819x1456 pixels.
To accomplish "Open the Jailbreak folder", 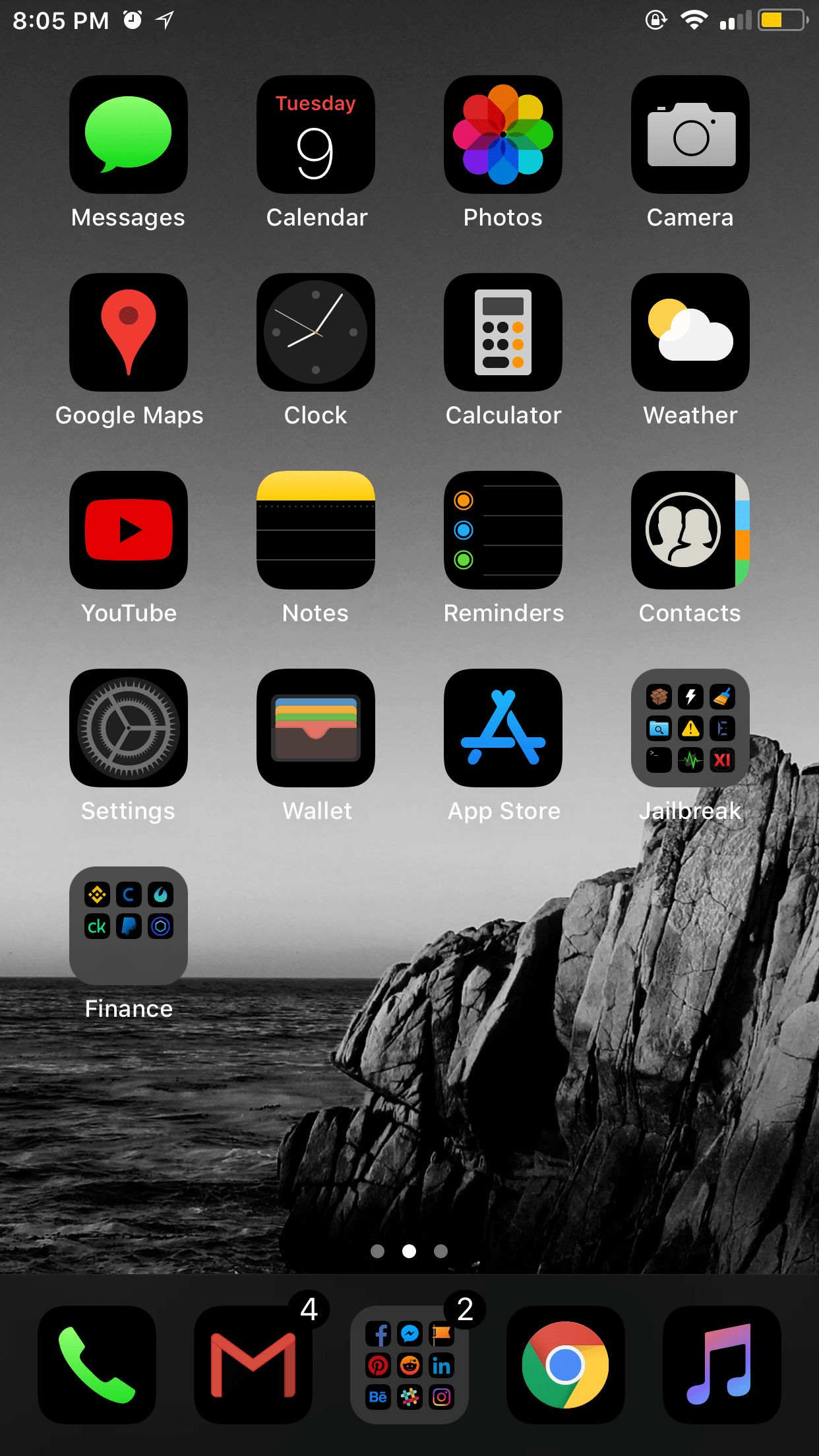I will tap(690, 728).
